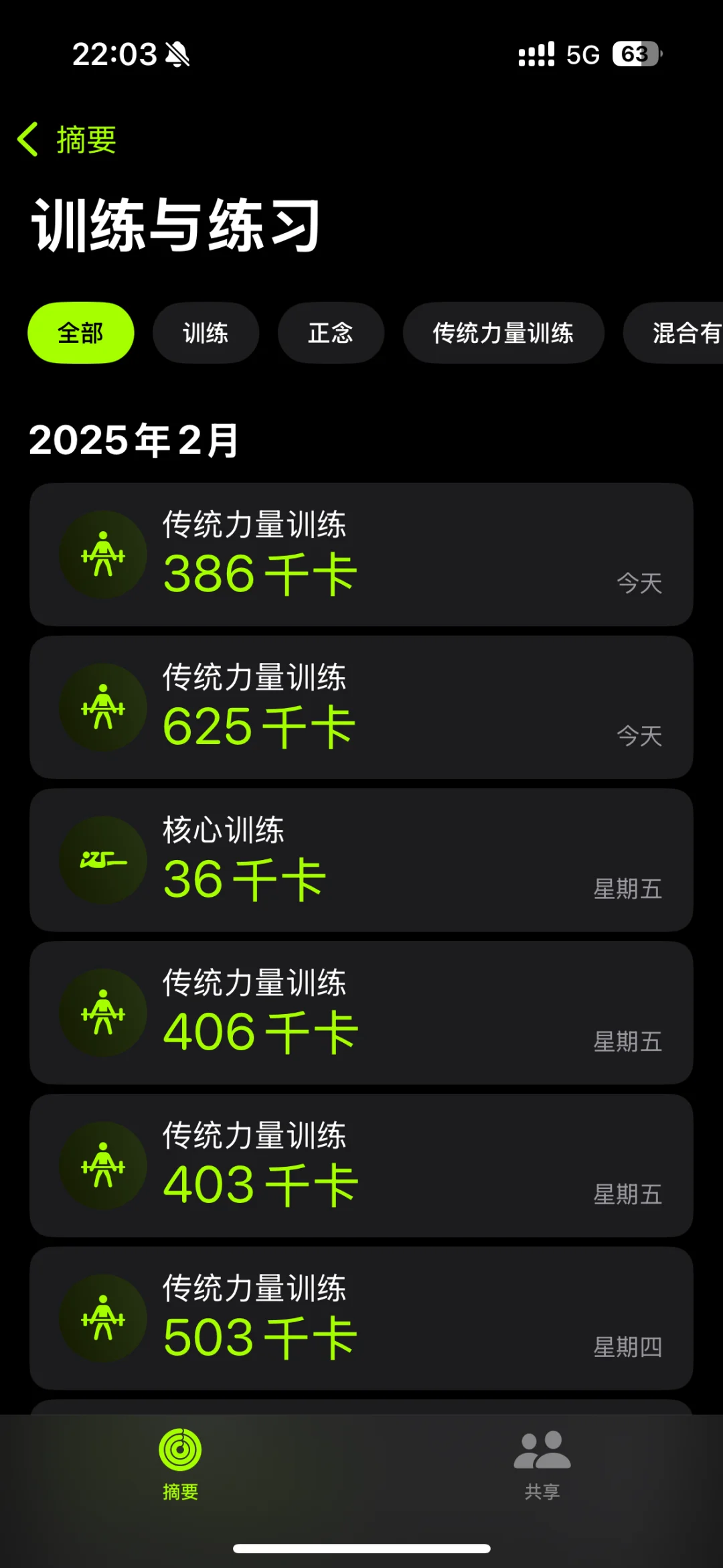Open the 406千卡 strength workout
Screen dimensions: 723x1568
[x=361, y=1013]
